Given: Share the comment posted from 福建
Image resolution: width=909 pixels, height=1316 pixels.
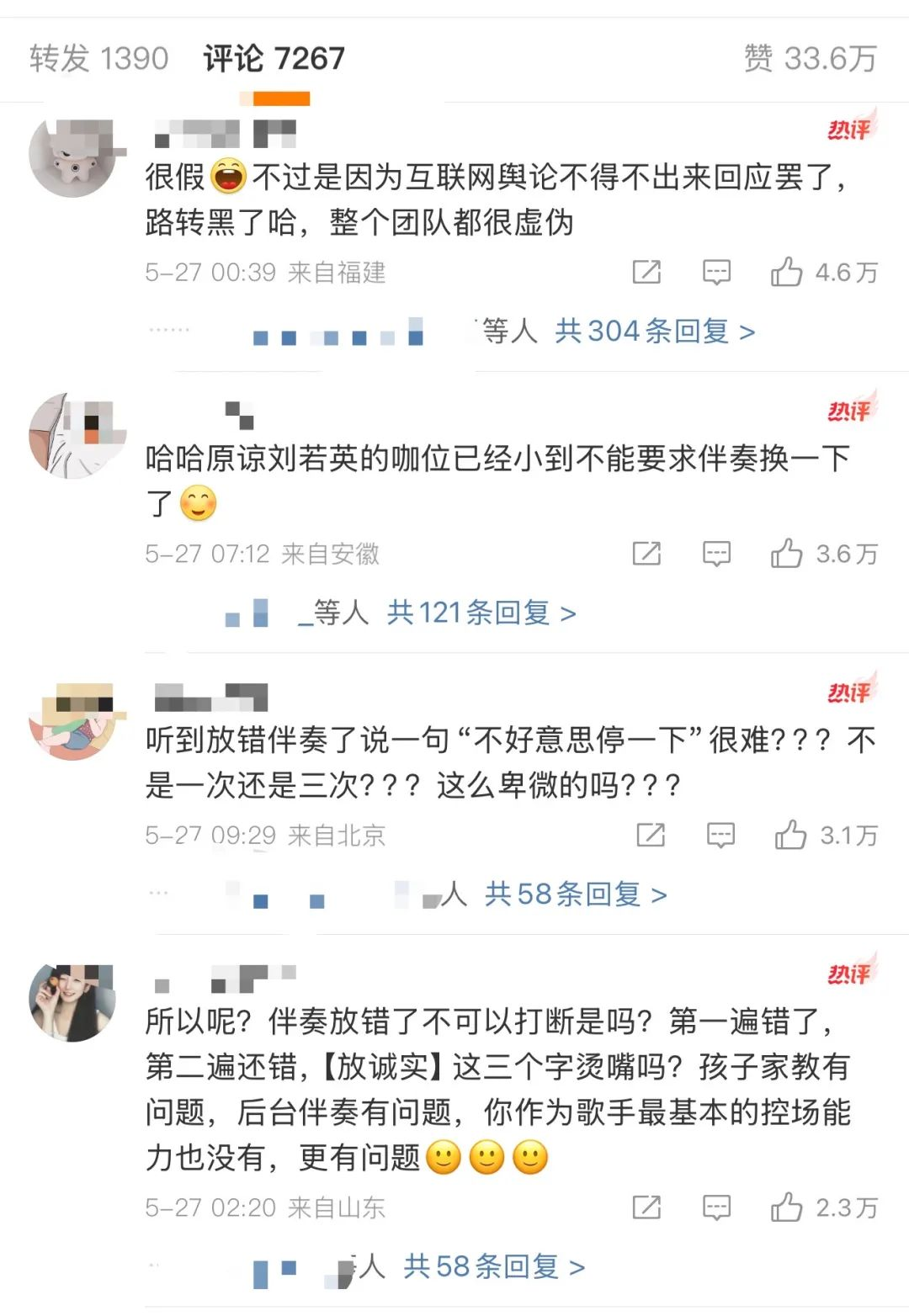Looking at the screenshot, I should 646,272.
